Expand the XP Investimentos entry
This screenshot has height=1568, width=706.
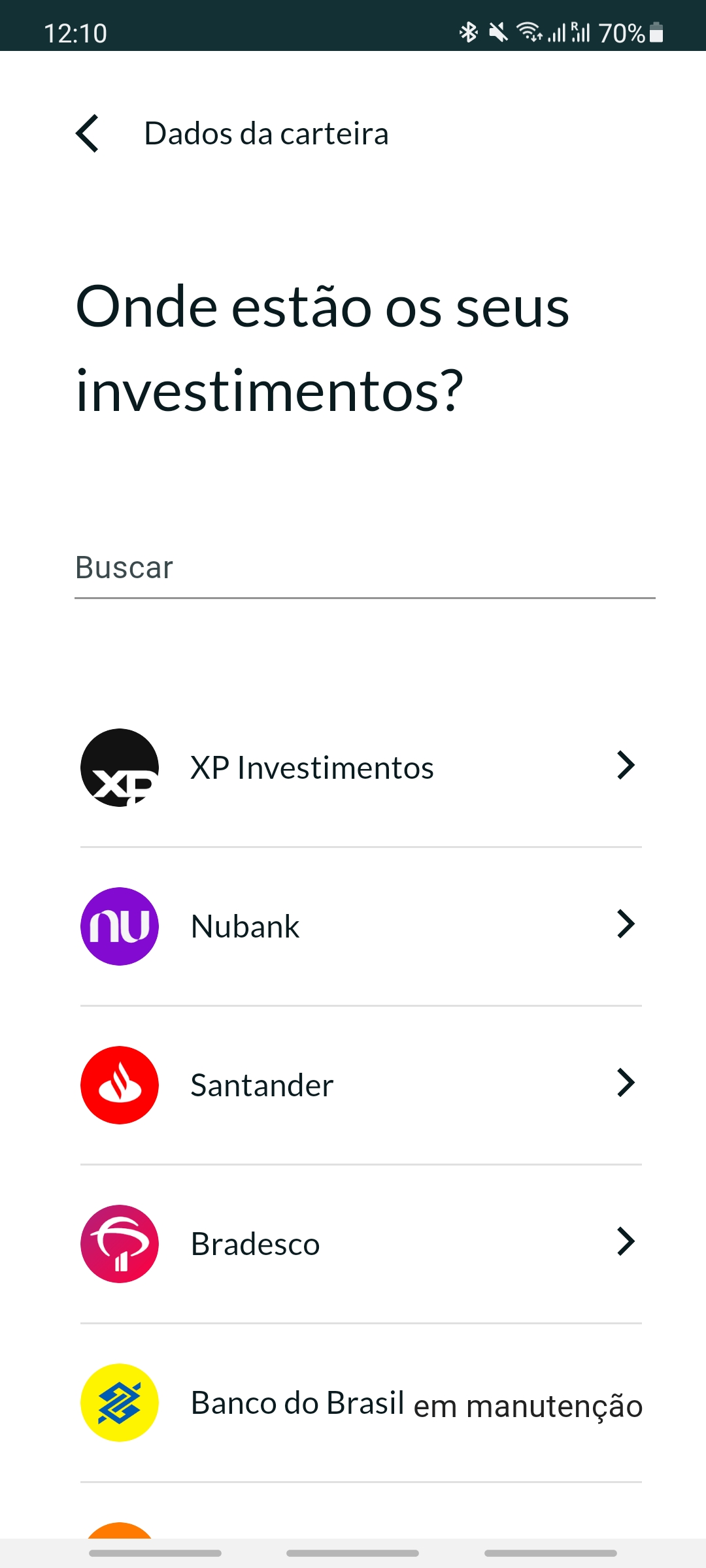626,766
